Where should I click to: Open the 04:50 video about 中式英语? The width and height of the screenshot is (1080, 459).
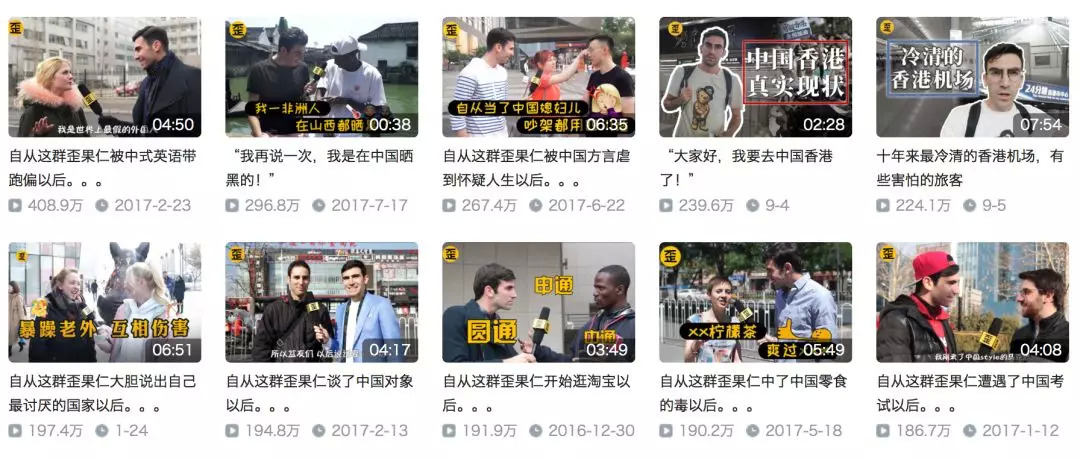click(105, 77)
